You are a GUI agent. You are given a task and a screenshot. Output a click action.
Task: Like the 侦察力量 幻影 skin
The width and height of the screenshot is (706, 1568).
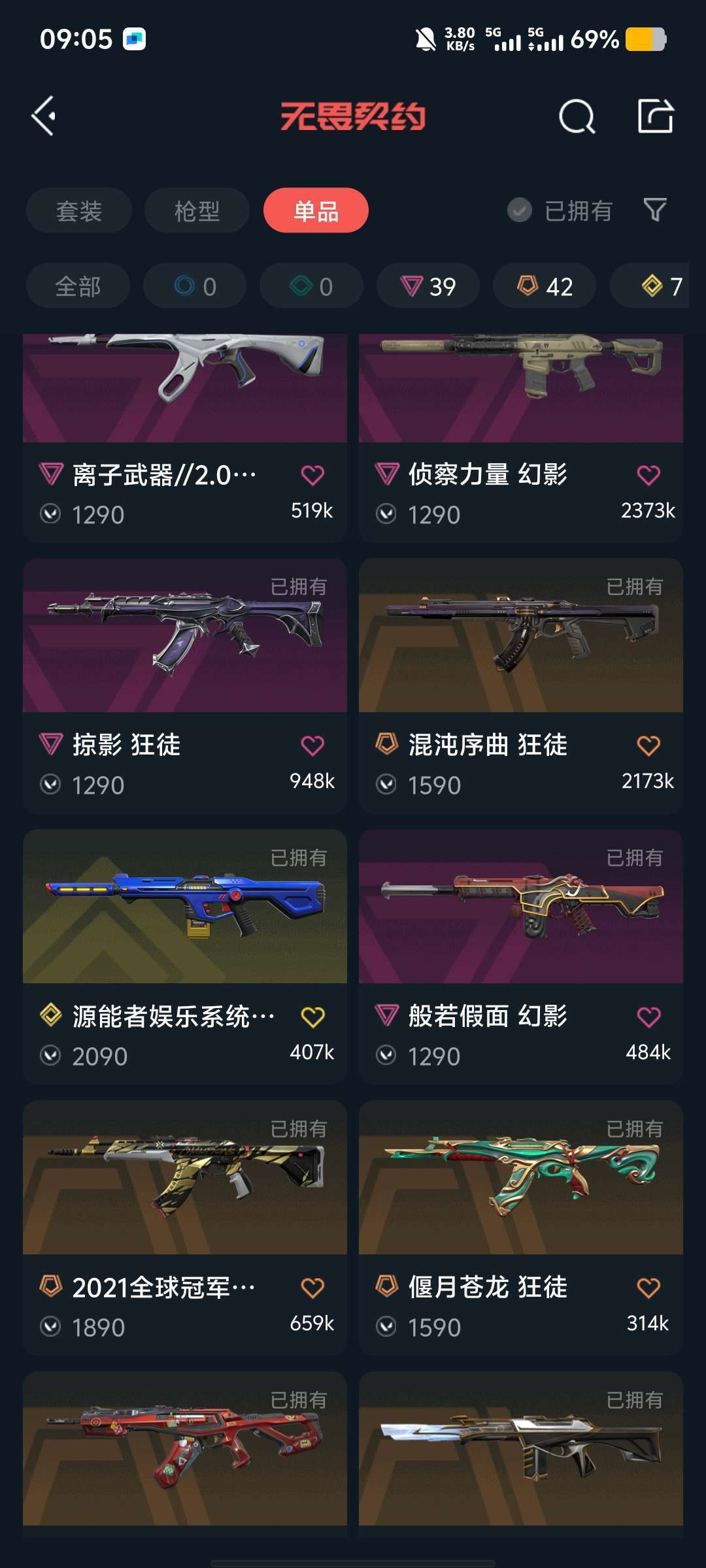[x=648, y=475]
